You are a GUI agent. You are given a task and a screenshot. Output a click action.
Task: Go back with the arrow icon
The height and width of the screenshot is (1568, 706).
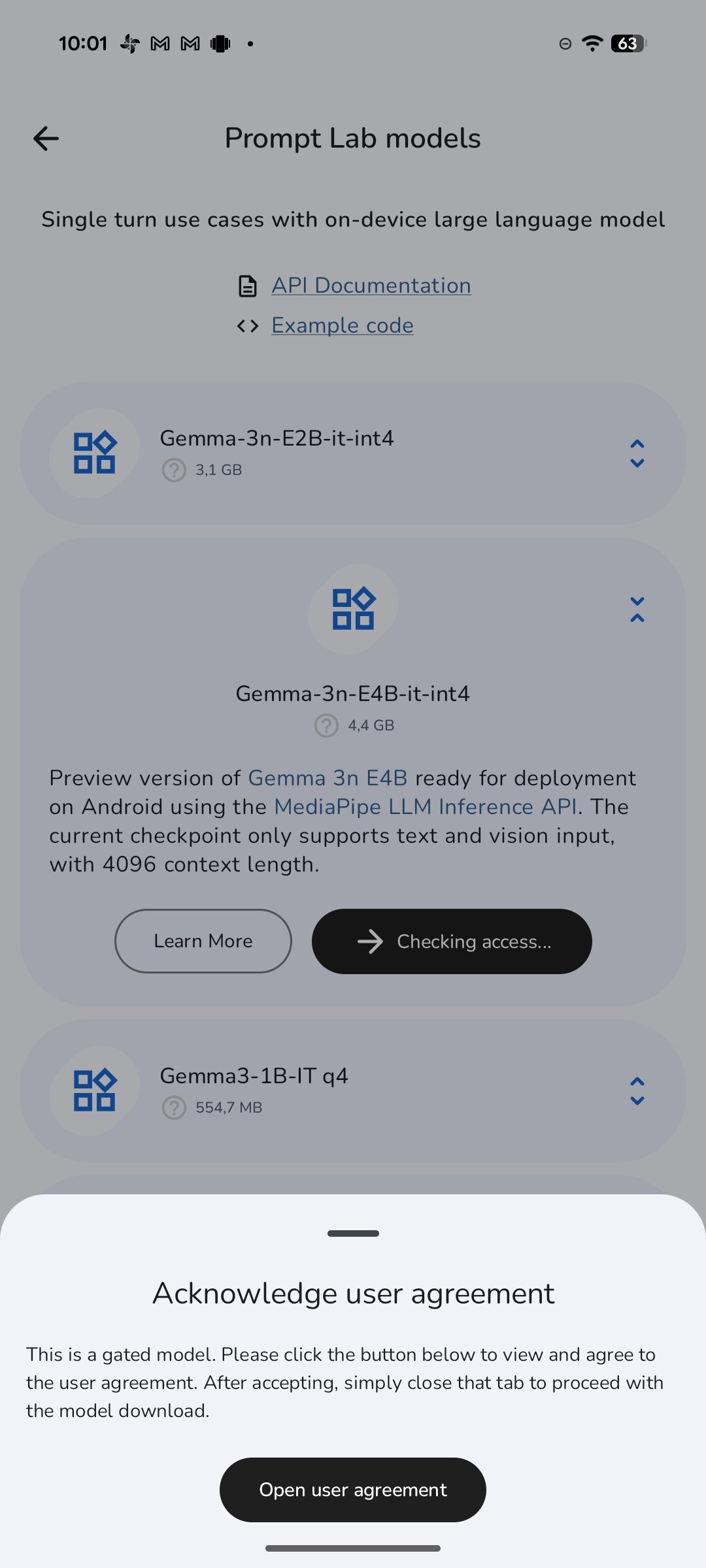46,139
